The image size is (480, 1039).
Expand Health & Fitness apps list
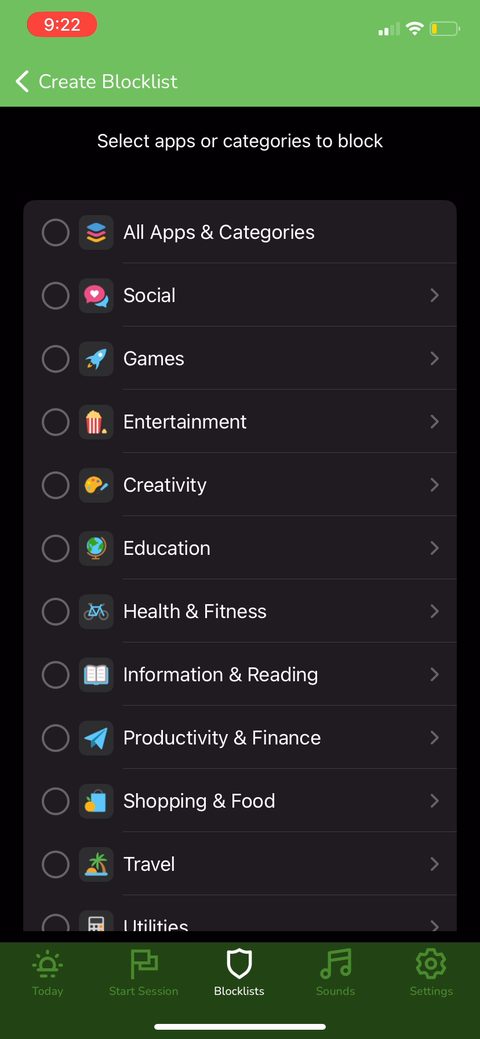pos(434,612)
